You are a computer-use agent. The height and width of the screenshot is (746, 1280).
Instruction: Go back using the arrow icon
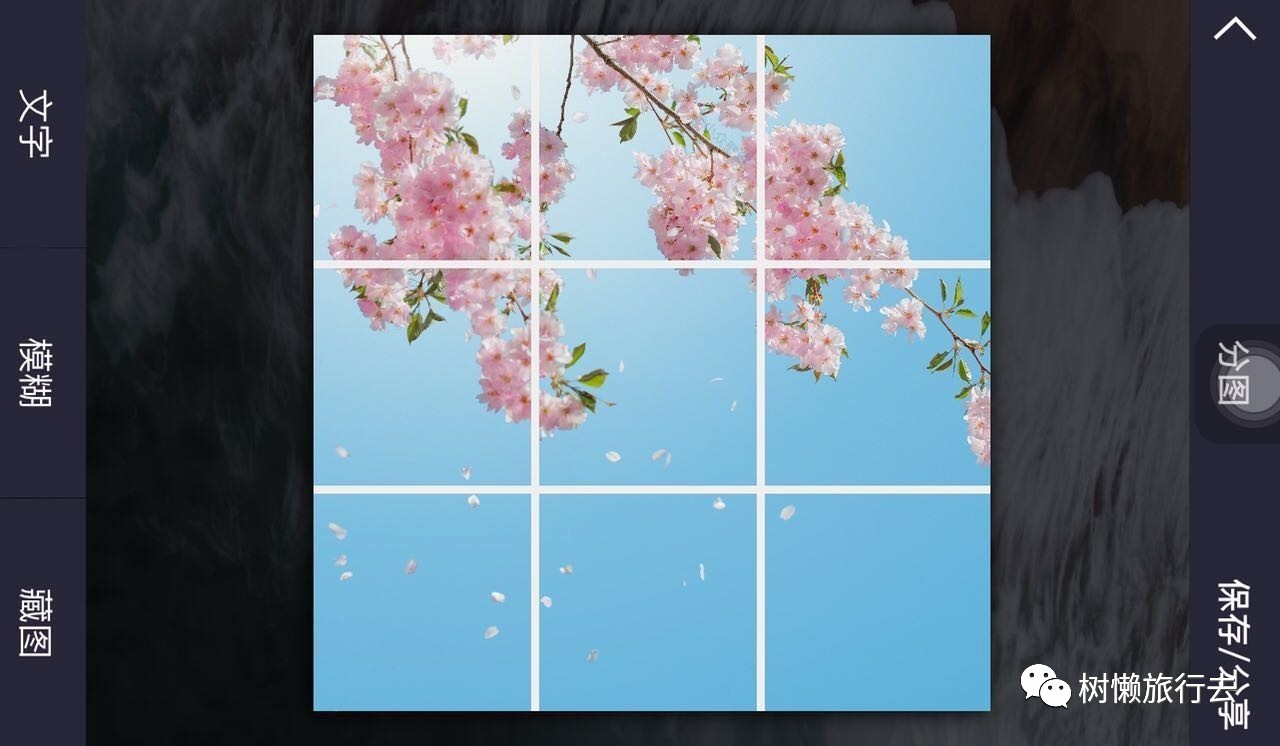(x=1234, y=28)
